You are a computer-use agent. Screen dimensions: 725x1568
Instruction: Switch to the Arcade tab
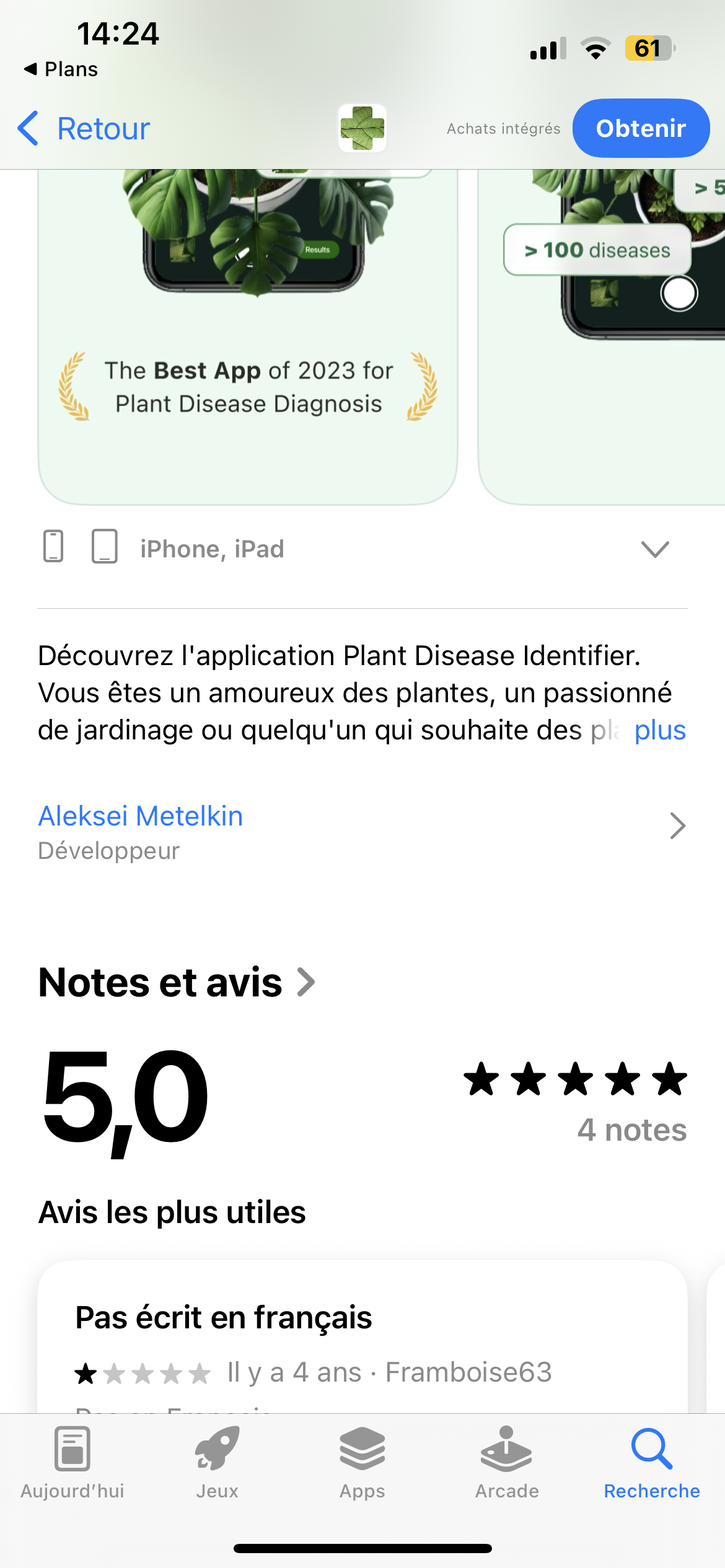[507, 1461]
